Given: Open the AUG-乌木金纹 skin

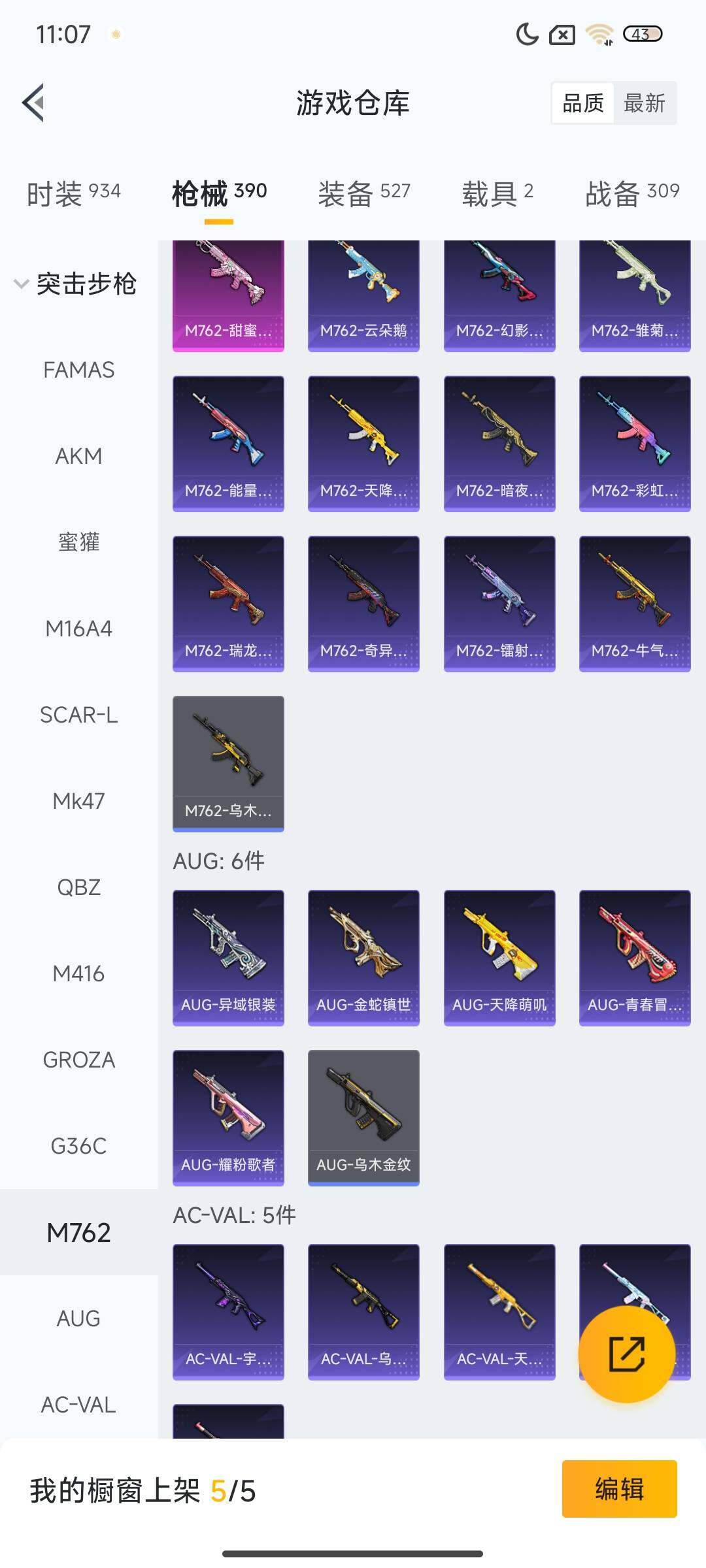Looking at the screenshot, I should 363,1117.
